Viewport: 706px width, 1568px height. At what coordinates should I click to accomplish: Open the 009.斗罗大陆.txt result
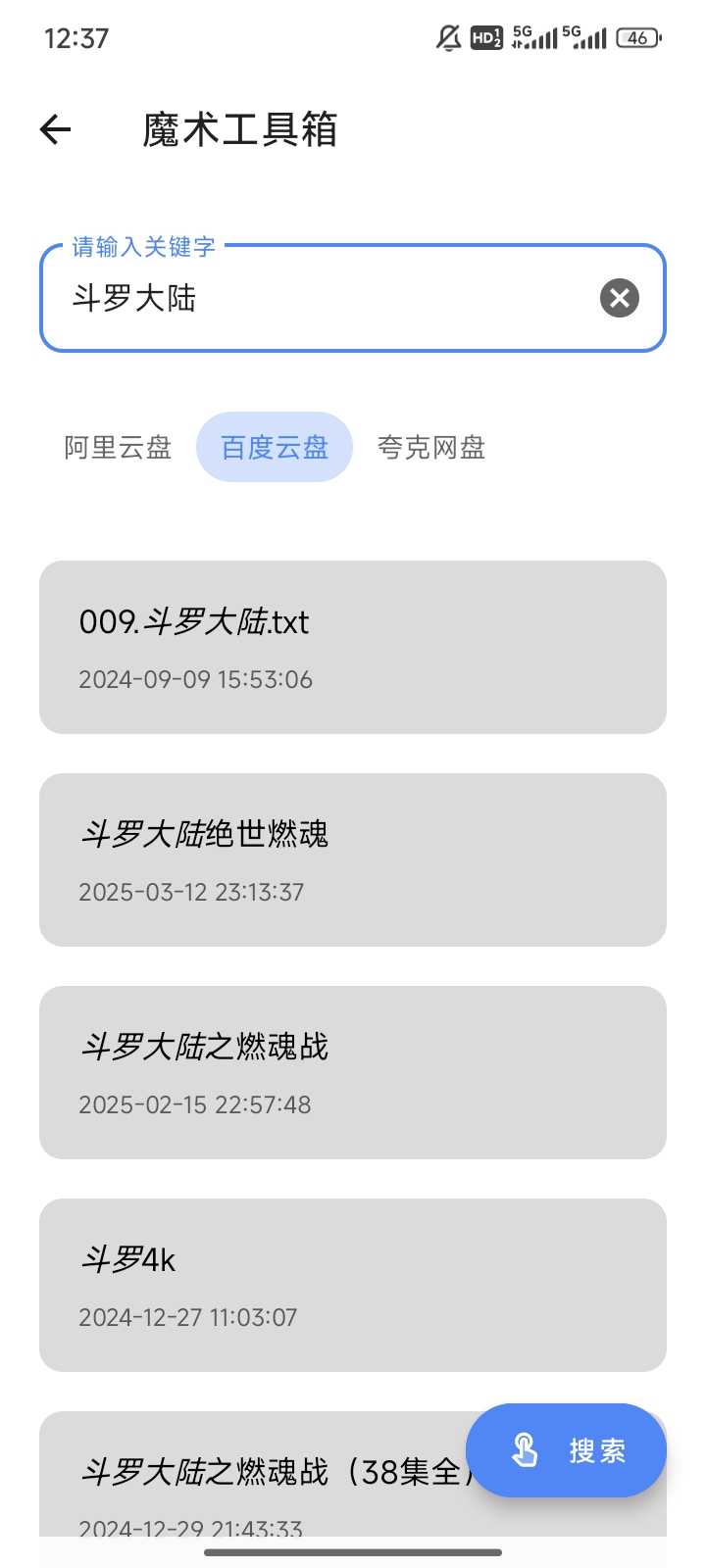point(353,647)
